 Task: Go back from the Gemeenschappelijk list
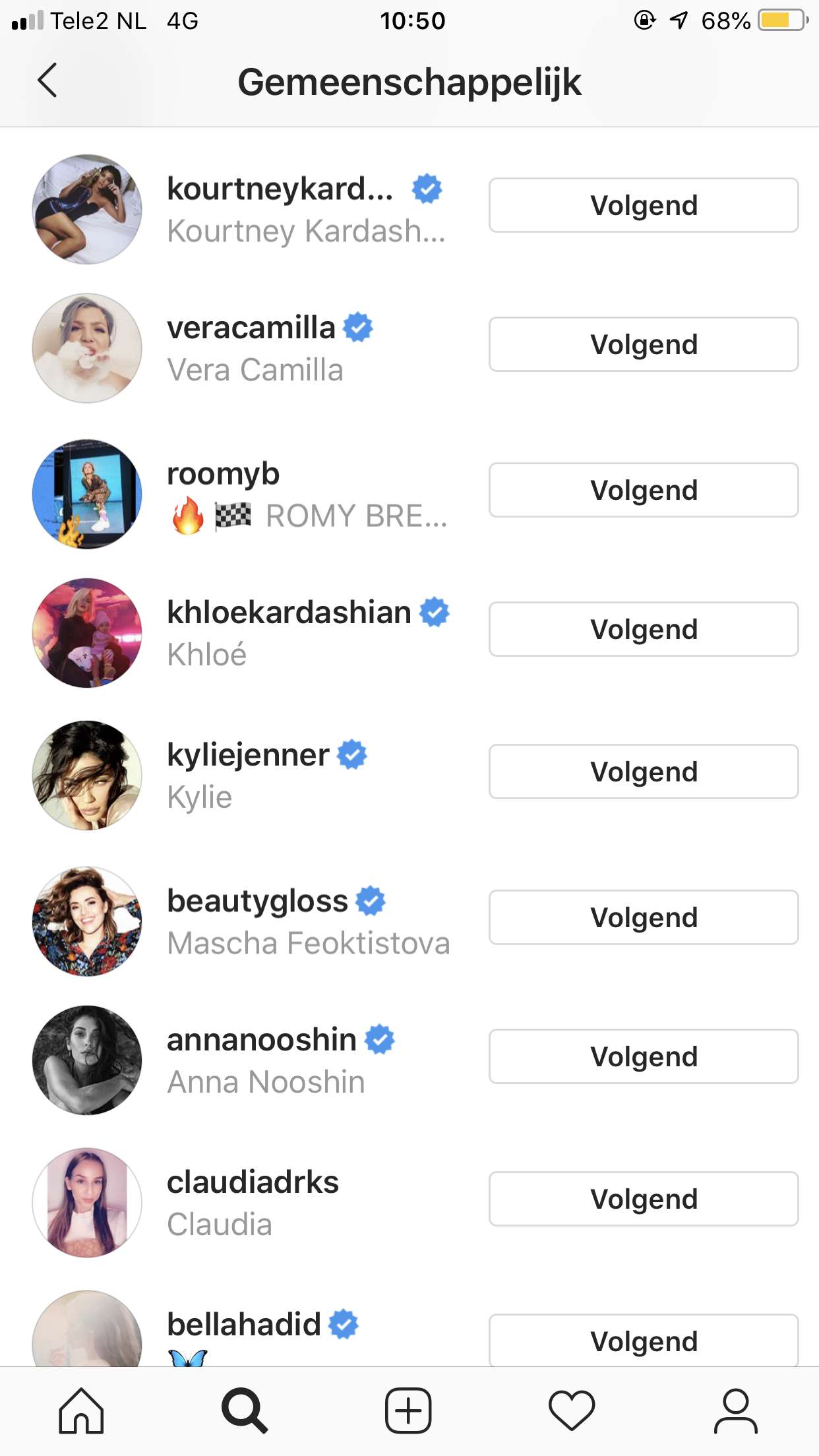point(47,81)
